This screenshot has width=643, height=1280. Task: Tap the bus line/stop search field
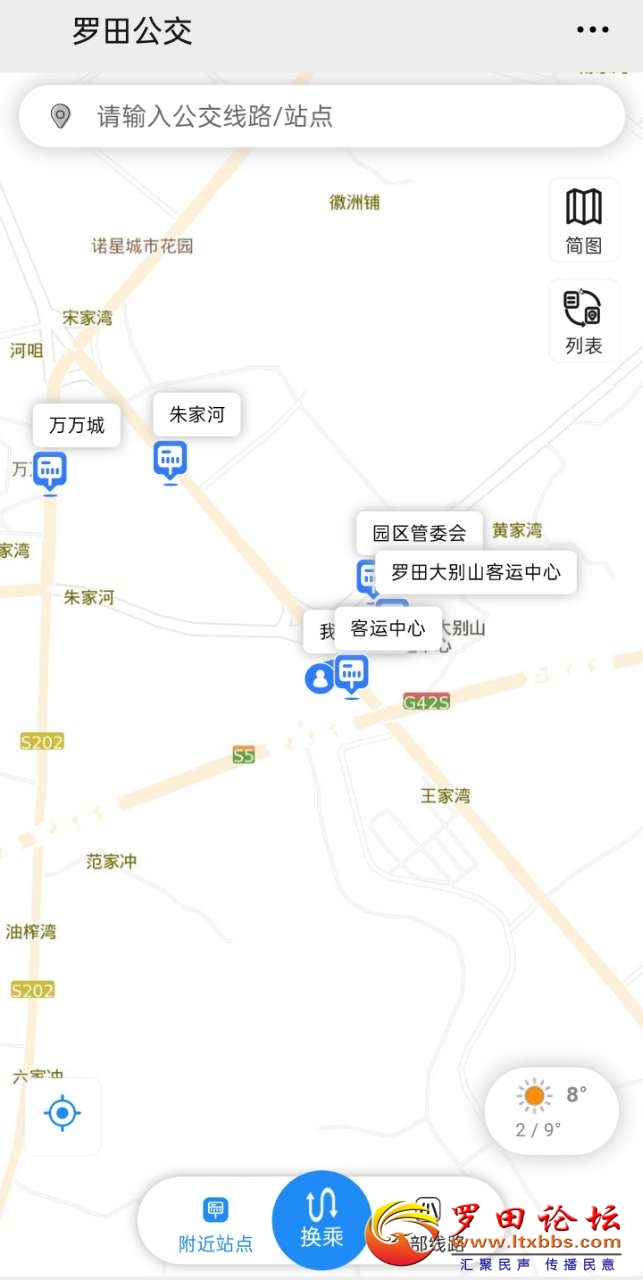click(322, 116)
